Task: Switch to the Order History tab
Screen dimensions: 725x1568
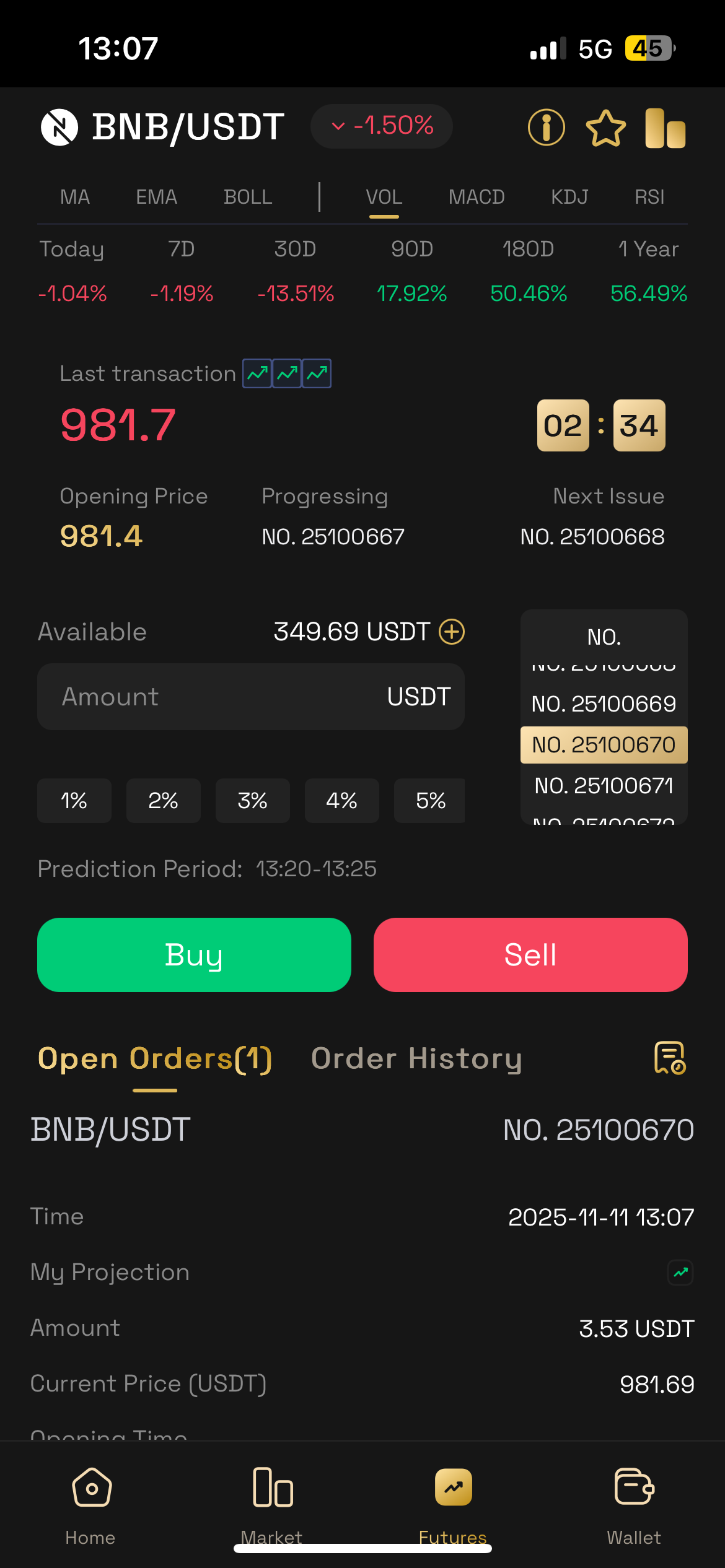Action: pyautogui.click(x=416, y=1058)
